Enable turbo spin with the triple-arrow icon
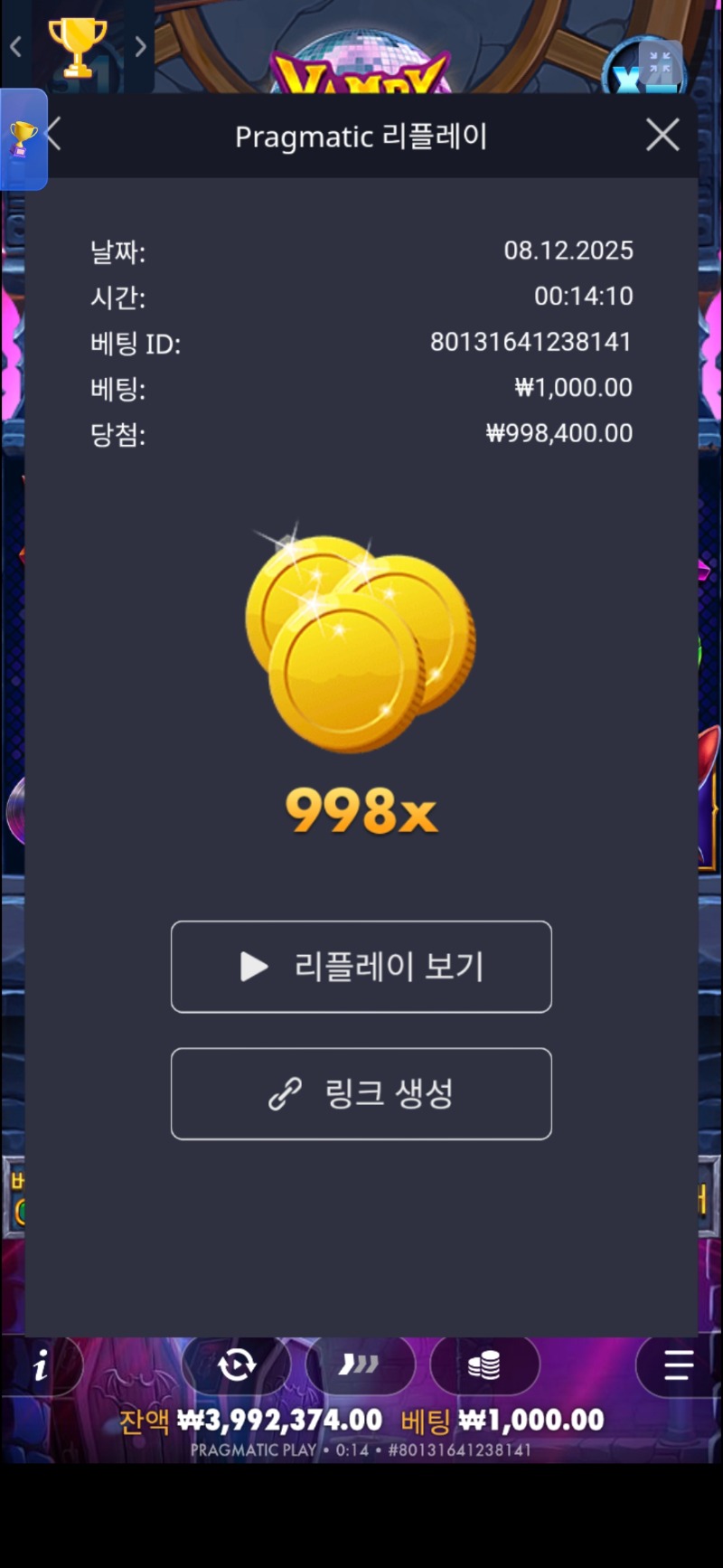This screenshot has height=1568, width=723. click(361, 1365)
